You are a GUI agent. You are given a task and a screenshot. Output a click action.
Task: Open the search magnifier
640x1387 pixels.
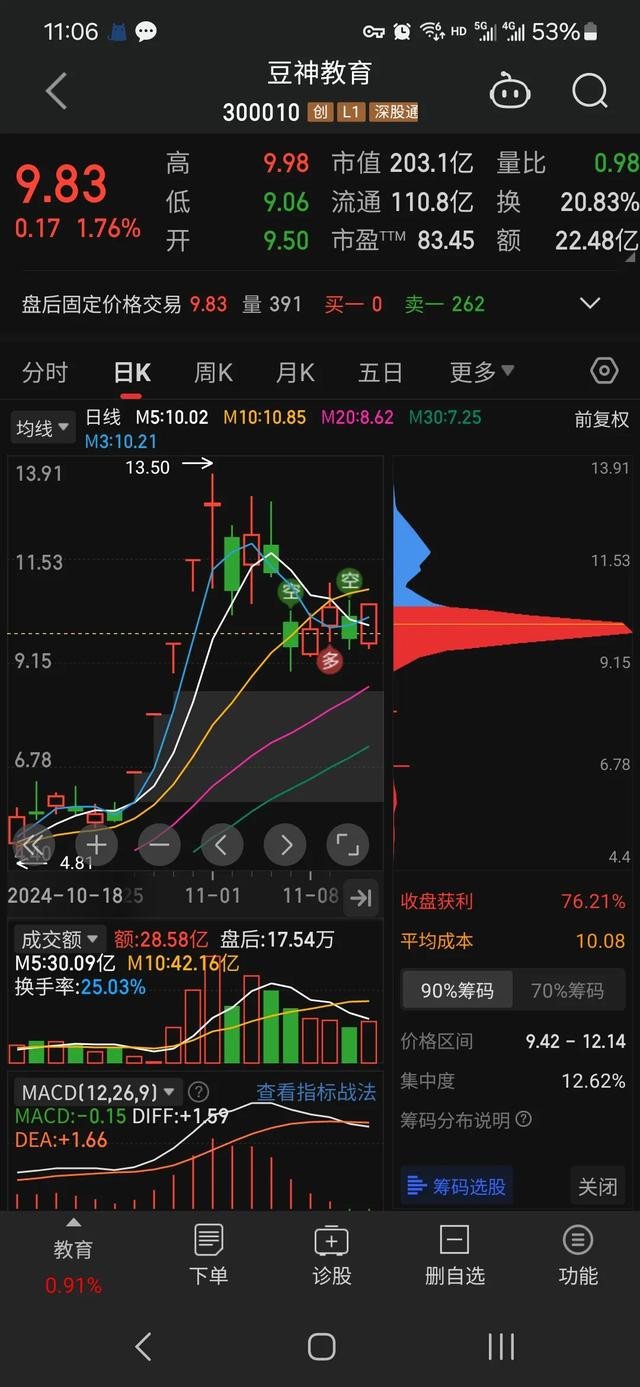[590, 92]
